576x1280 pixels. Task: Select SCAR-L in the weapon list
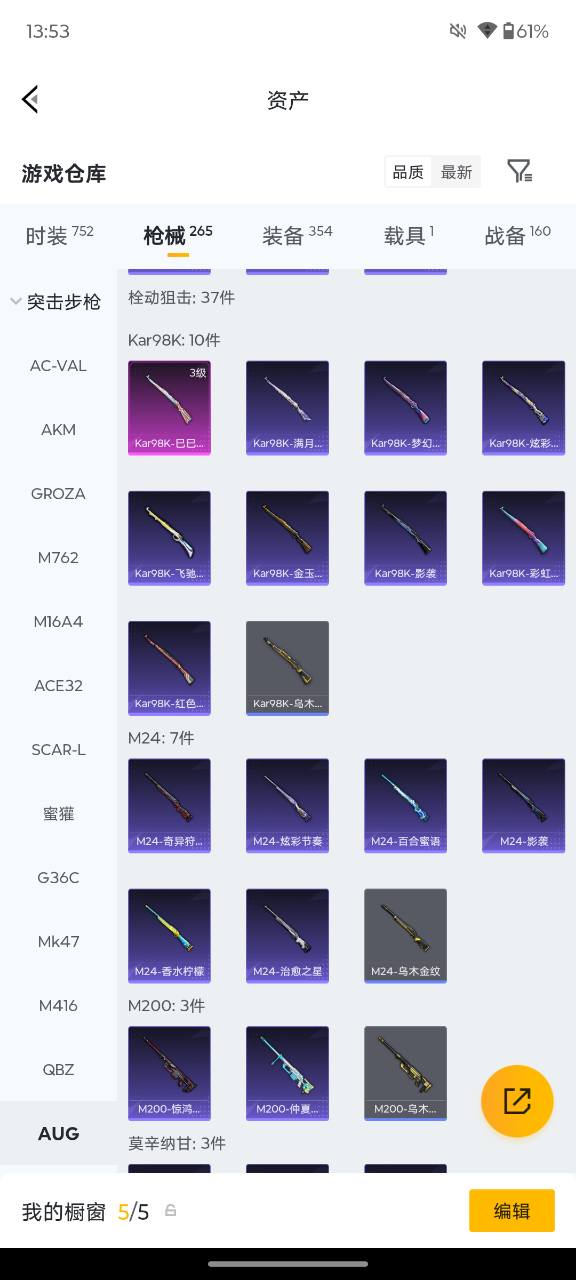pyautogui.click(x=58, y=749)
